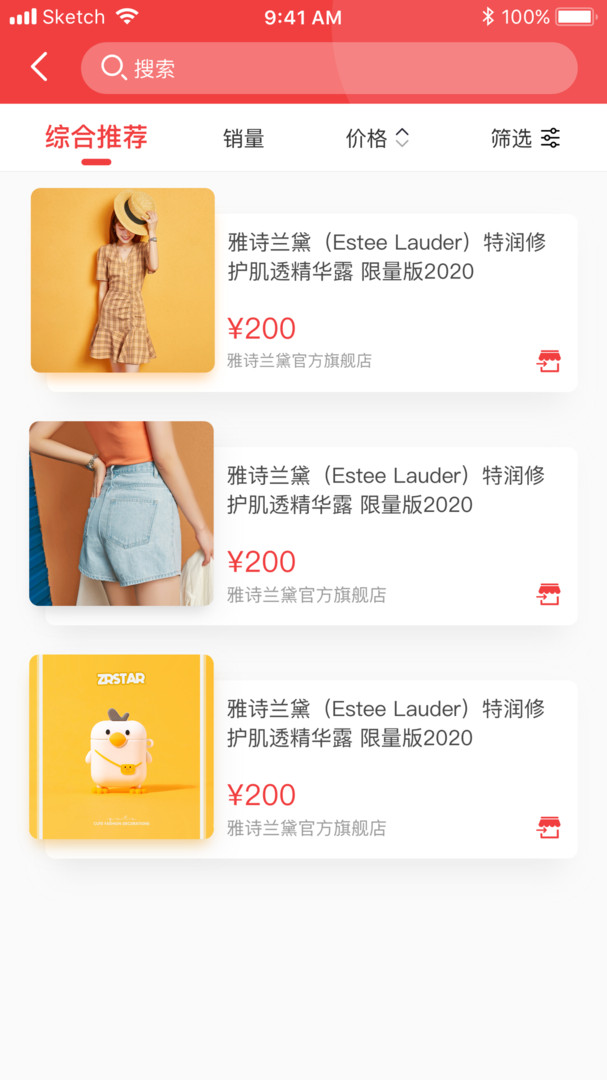Image resolution: width=607 pixels, height=1080 pixels.
Task: Switch to the 综合推荐 tab
Action: pos(96,138)
